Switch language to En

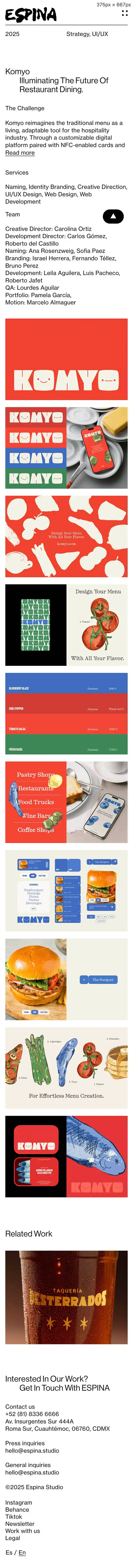tap(22, 1552)
